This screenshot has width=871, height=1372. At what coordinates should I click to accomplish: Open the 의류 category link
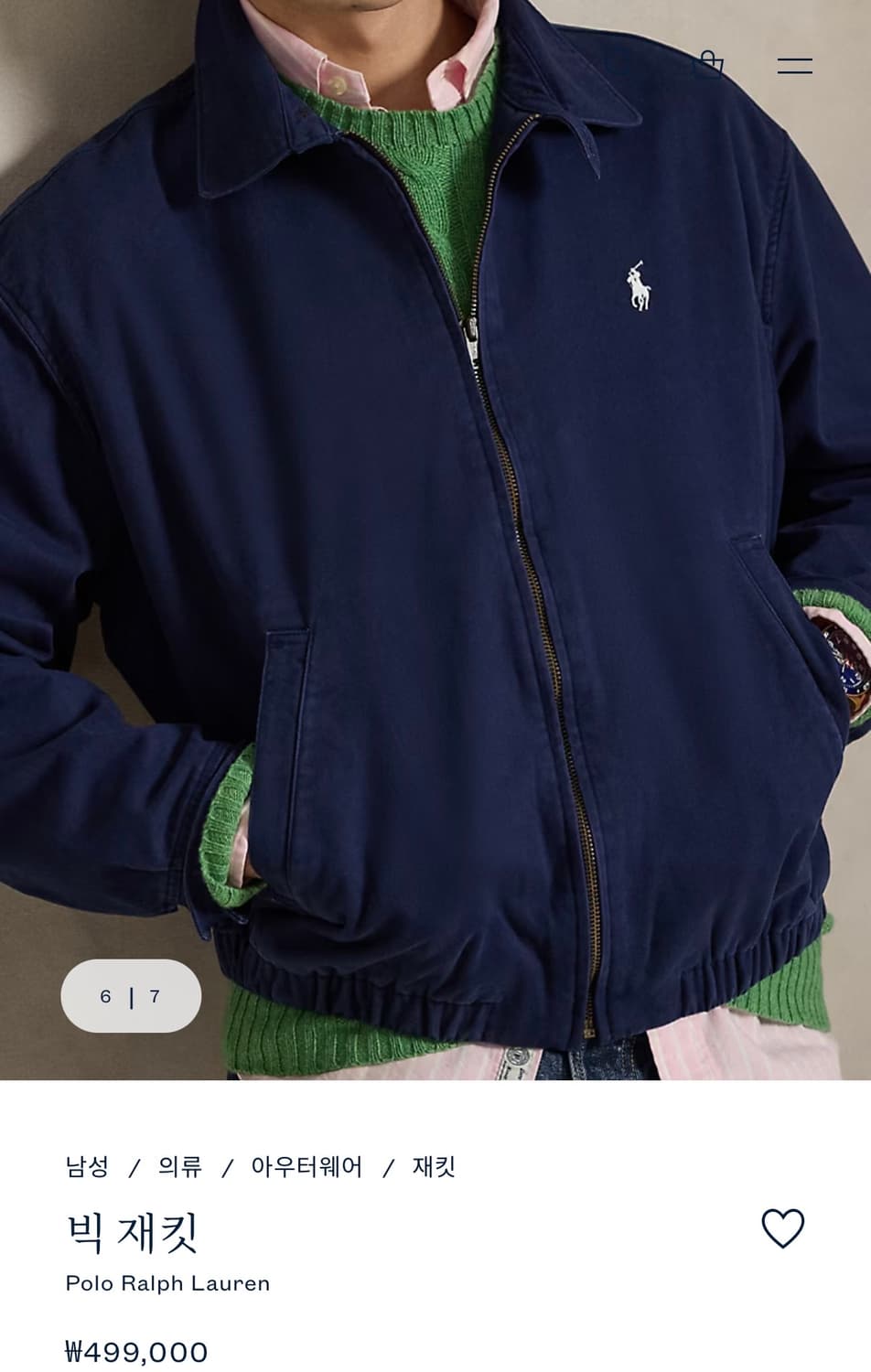[178, 1166]
